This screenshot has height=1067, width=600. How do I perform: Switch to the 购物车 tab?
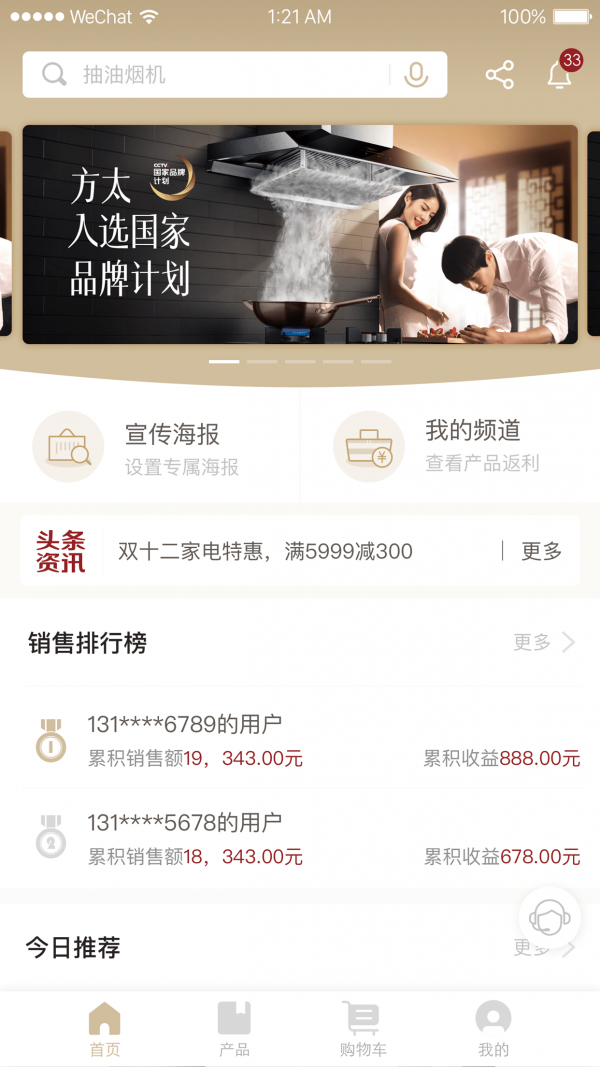pos(363,1029)
